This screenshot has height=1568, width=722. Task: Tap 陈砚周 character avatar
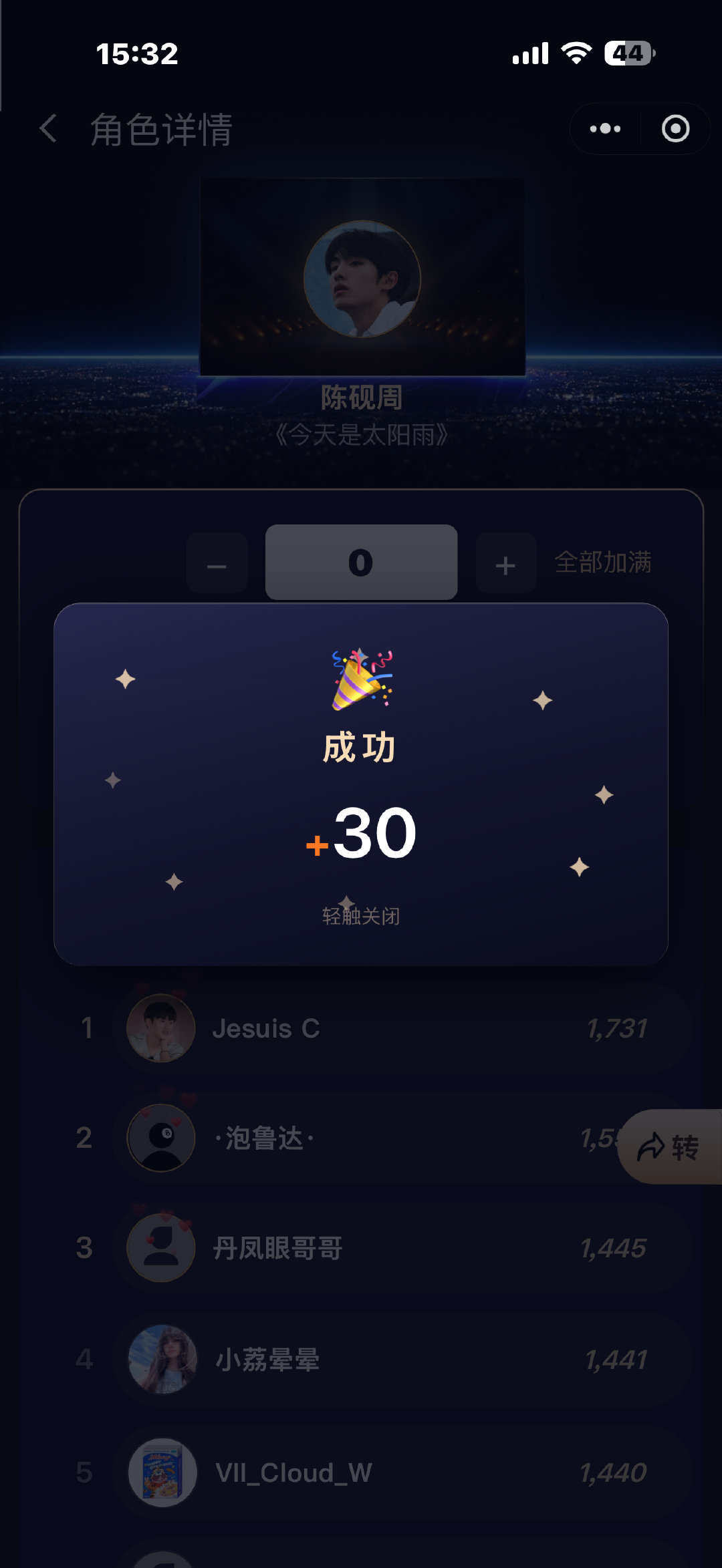[362, 279]
